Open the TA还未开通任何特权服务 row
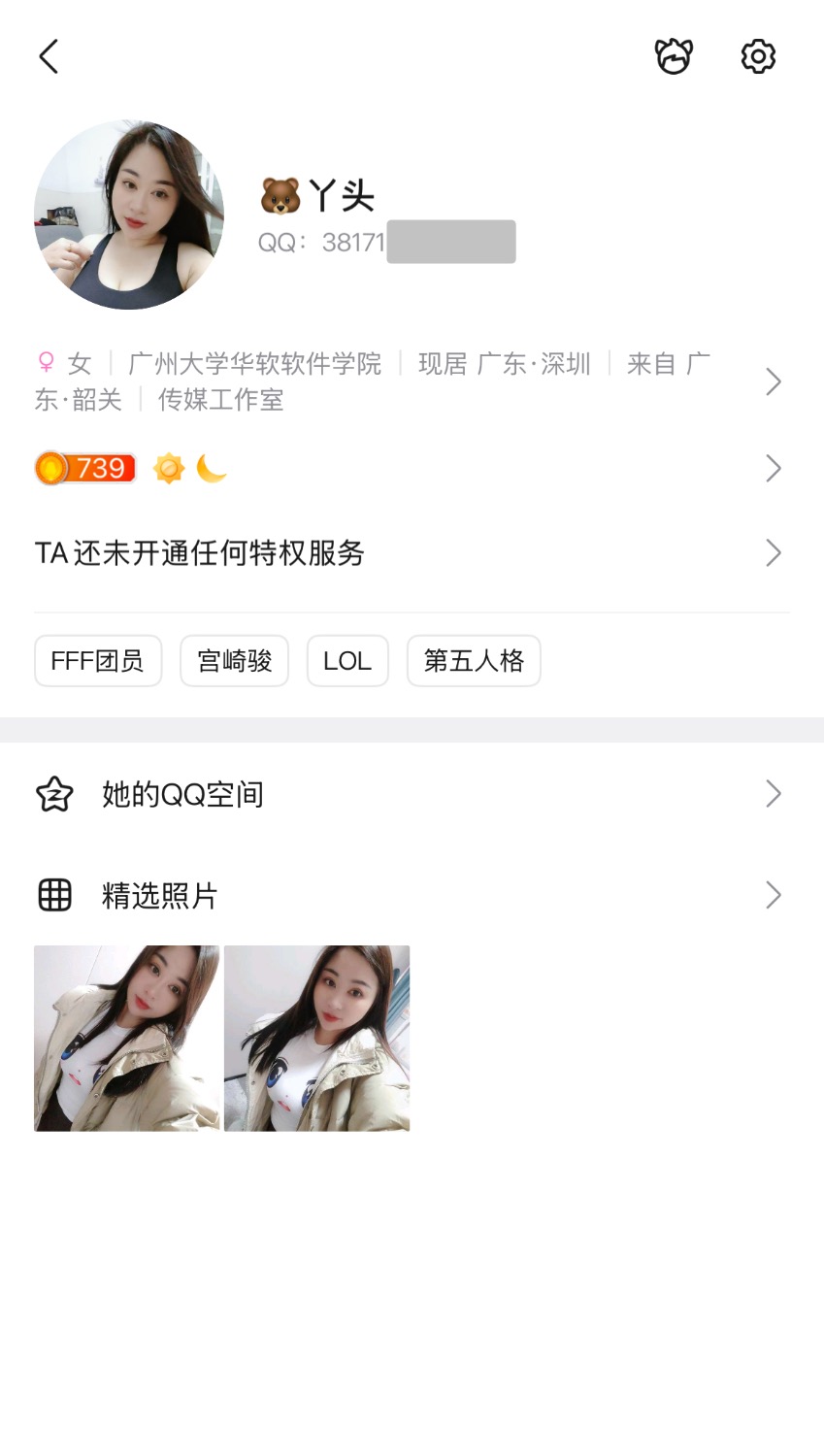This screenshot has width=824, height=1456. [x=408, y=553]
